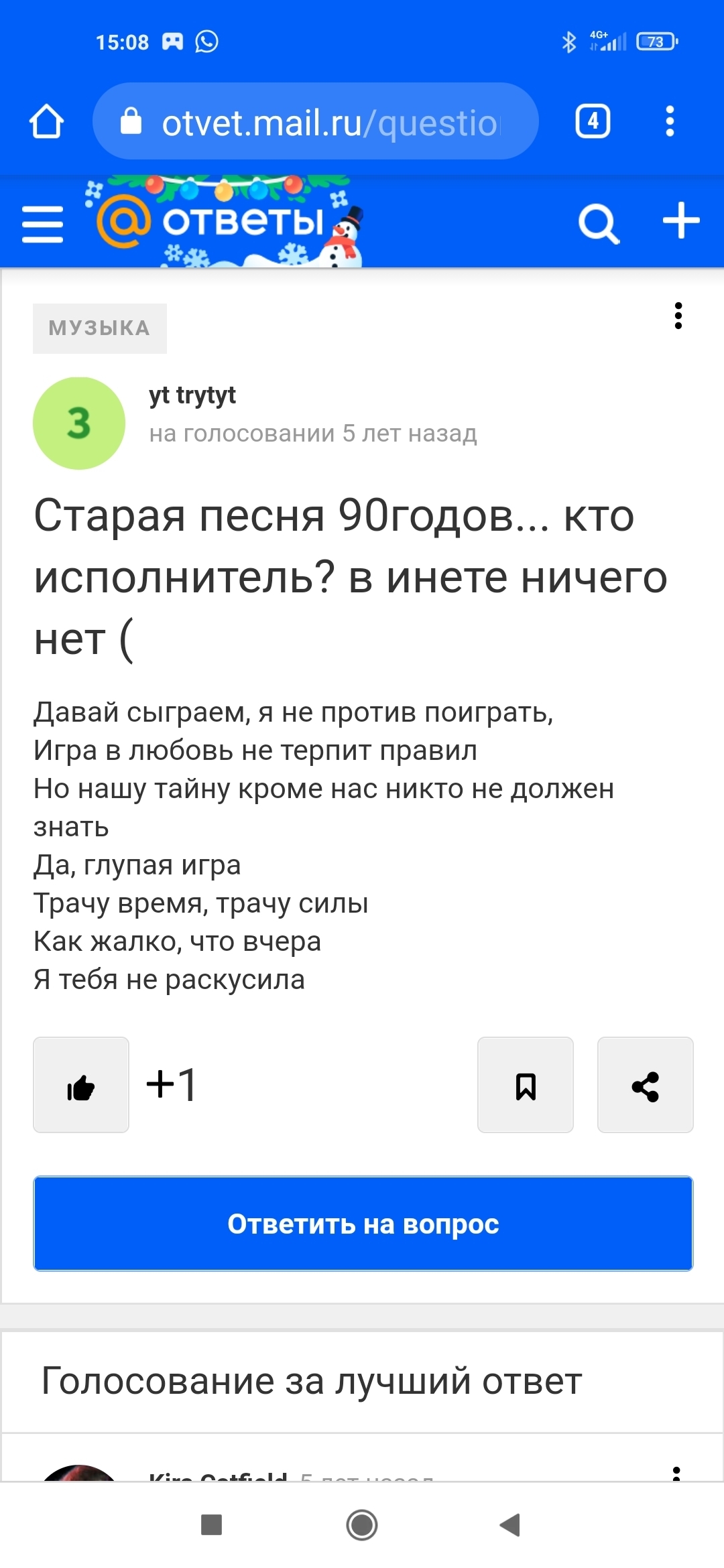Screen dimensions: 724x1568
Task: Share this question
Action: tap(645, 1085)
